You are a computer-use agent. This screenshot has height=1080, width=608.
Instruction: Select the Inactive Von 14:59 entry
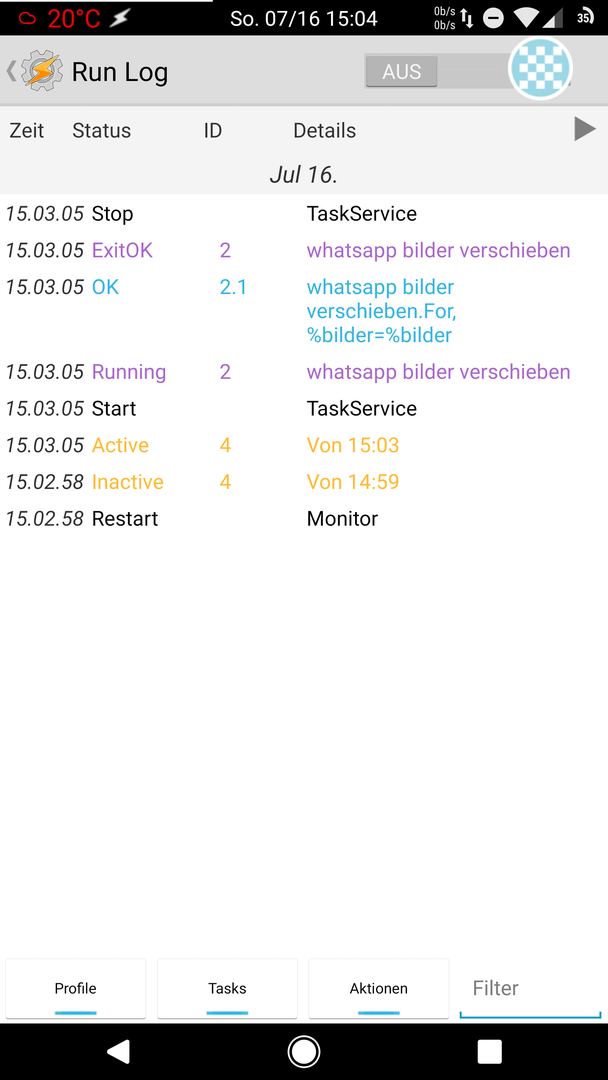pos(304,481)
